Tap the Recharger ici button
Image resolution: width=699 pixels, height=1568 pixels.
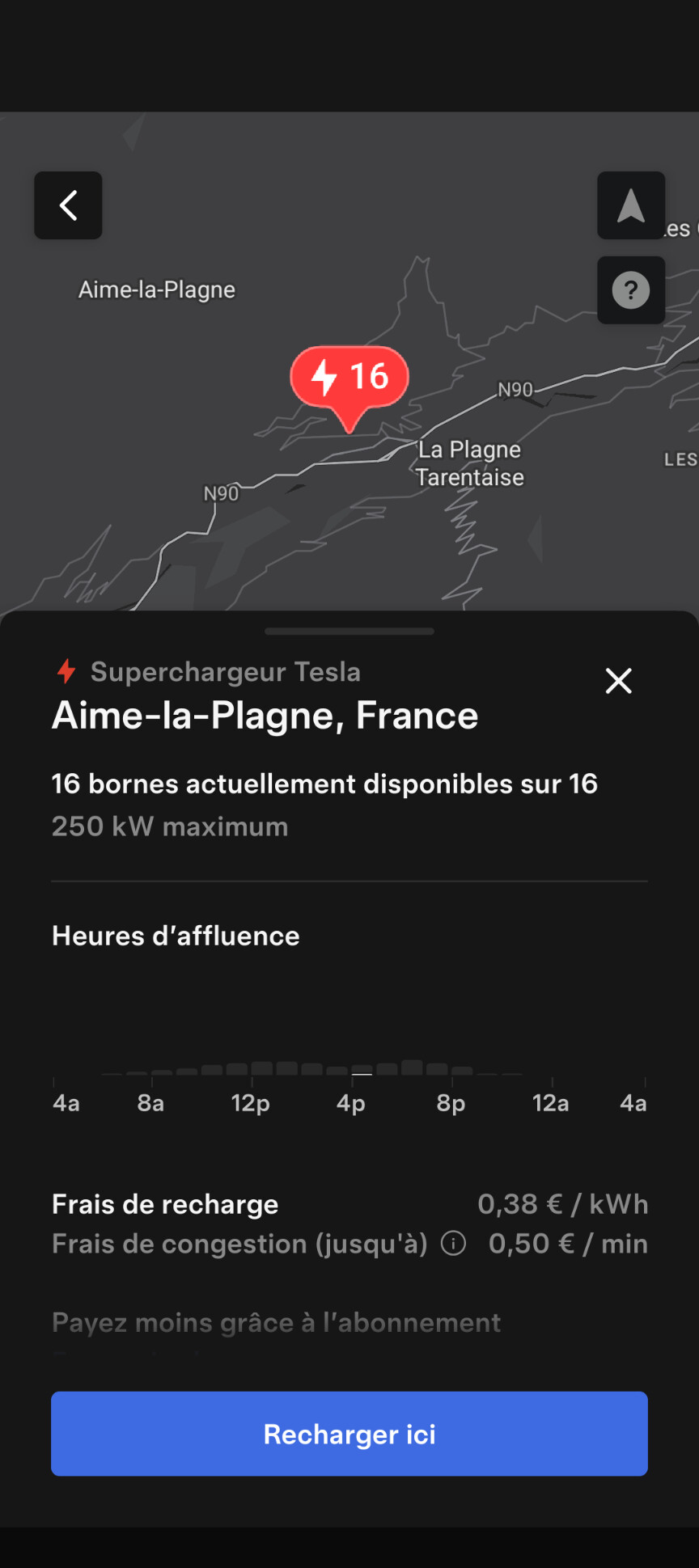click(349, 1434)
